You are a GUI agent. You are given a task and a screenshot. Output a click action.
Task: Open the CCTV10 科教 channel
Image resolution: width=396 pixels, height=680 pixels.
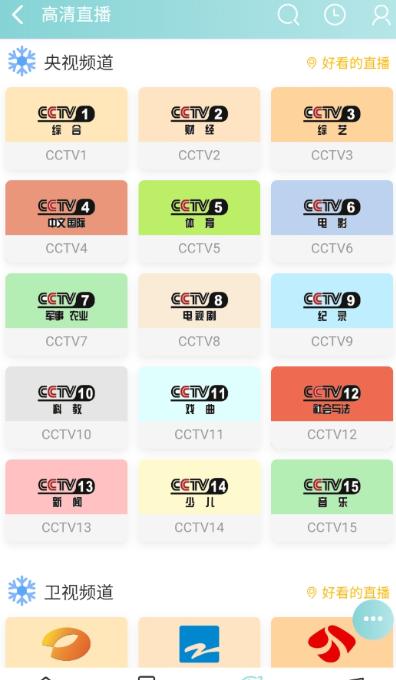tap(66, 408)
